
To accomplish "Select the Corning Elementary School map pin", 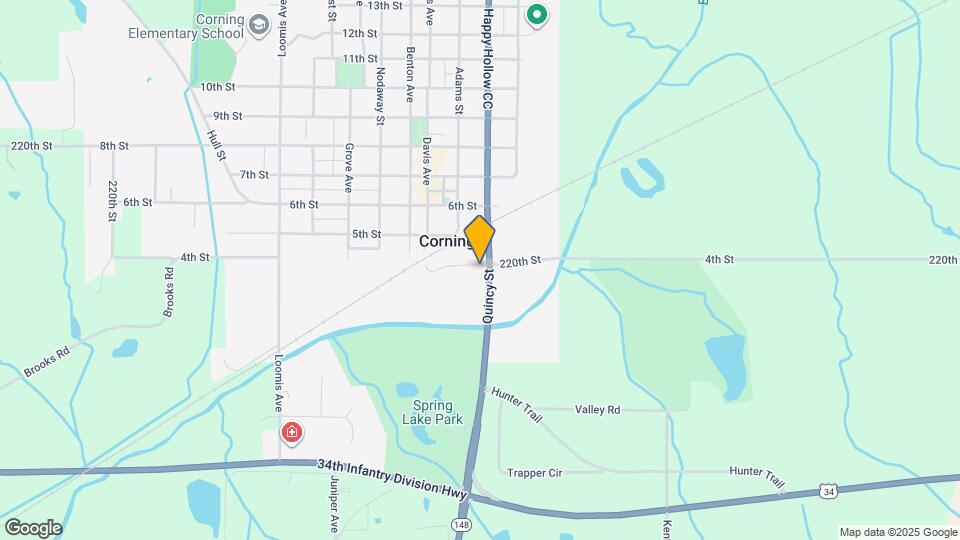I will pyautogui.click(x=260, y=24).
